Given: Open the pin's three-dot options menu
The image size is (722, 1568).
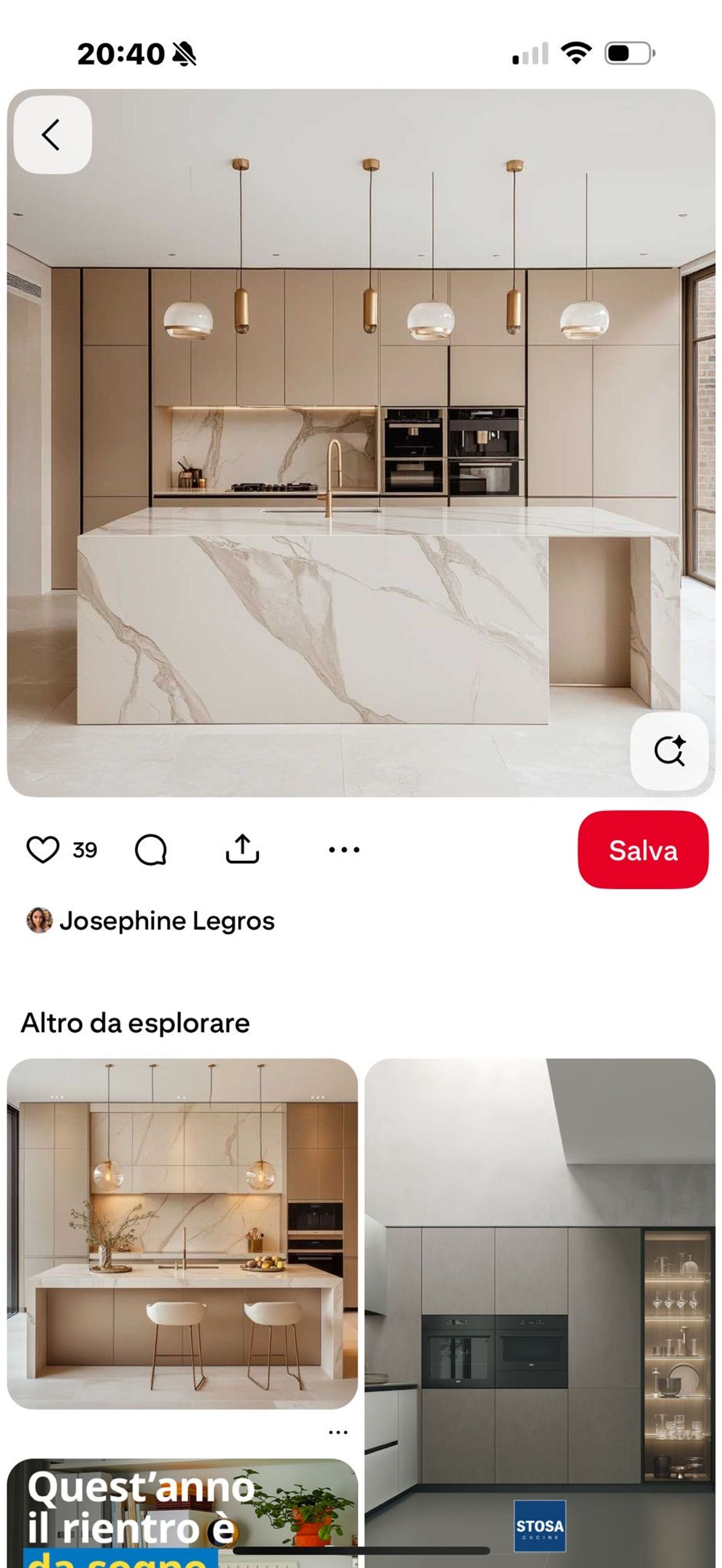Looking at the screenshot, I should (x=344, y=849).
